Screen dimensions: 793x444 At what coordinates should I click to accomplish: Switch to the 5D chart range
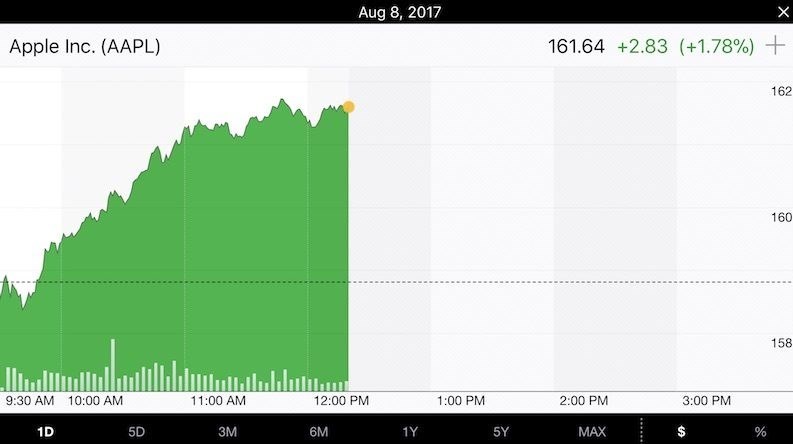click(137, 432)
